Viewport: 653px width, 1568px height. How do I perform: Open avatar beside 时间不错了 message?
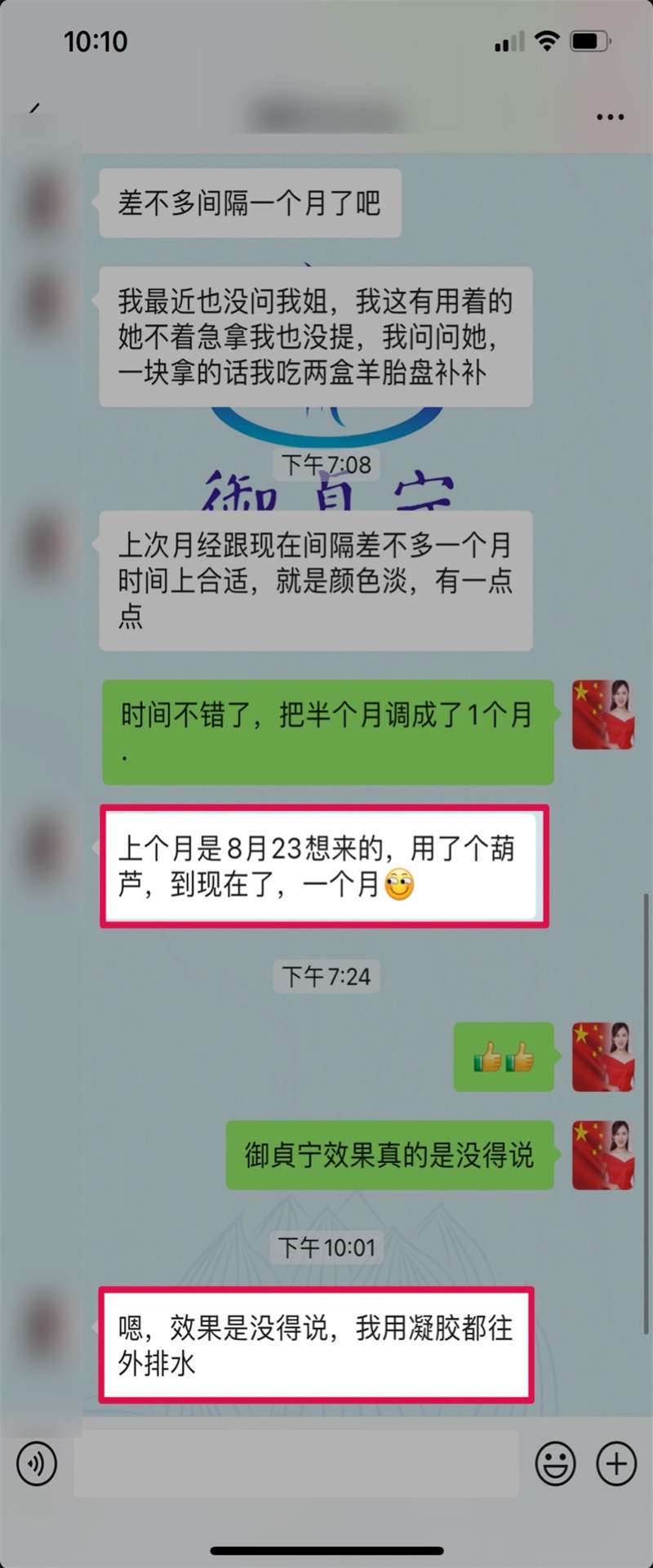(602, 715)
